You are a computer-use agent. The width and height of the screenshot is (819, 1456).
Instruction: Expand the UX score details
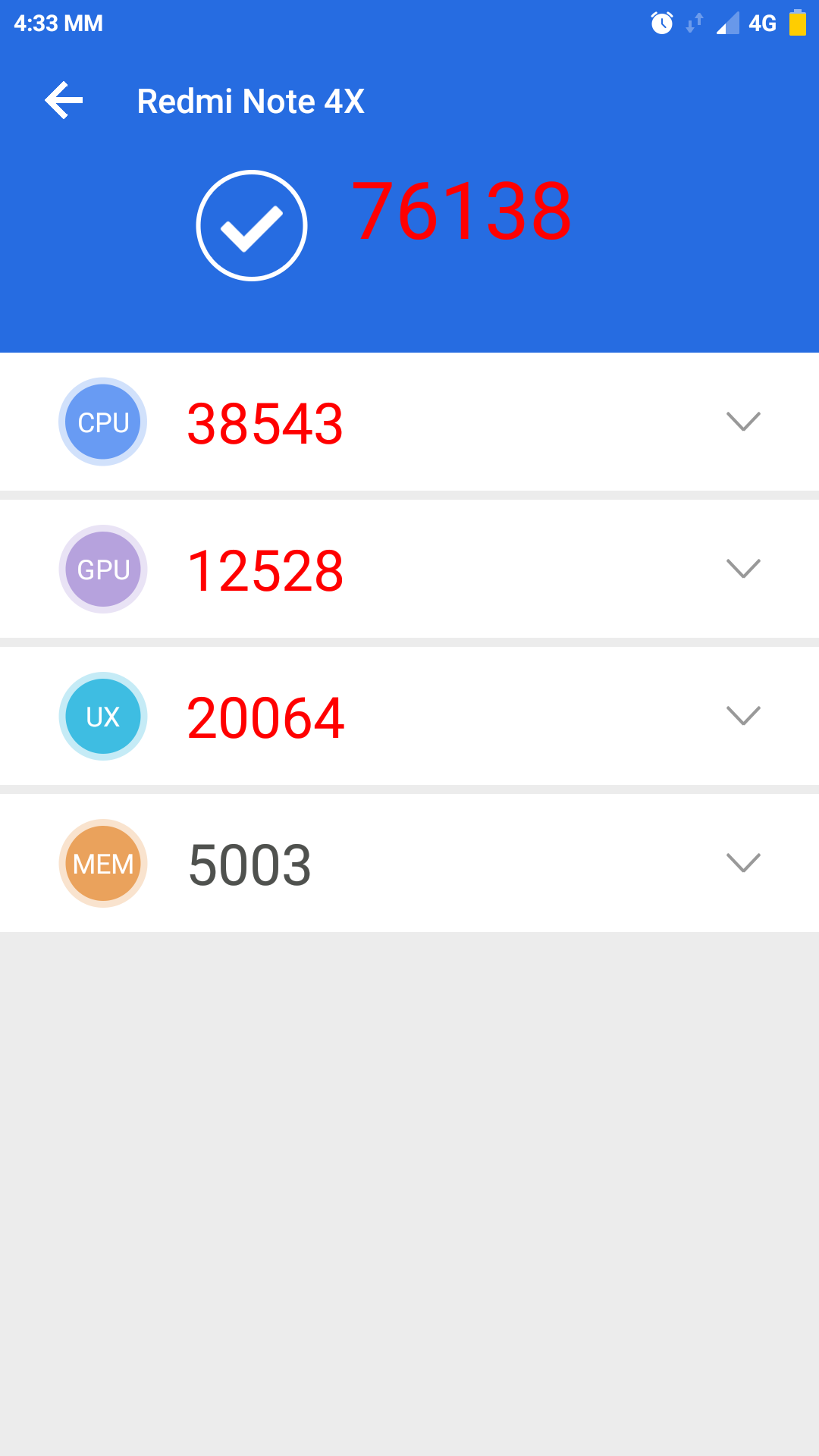pos(742,716)
